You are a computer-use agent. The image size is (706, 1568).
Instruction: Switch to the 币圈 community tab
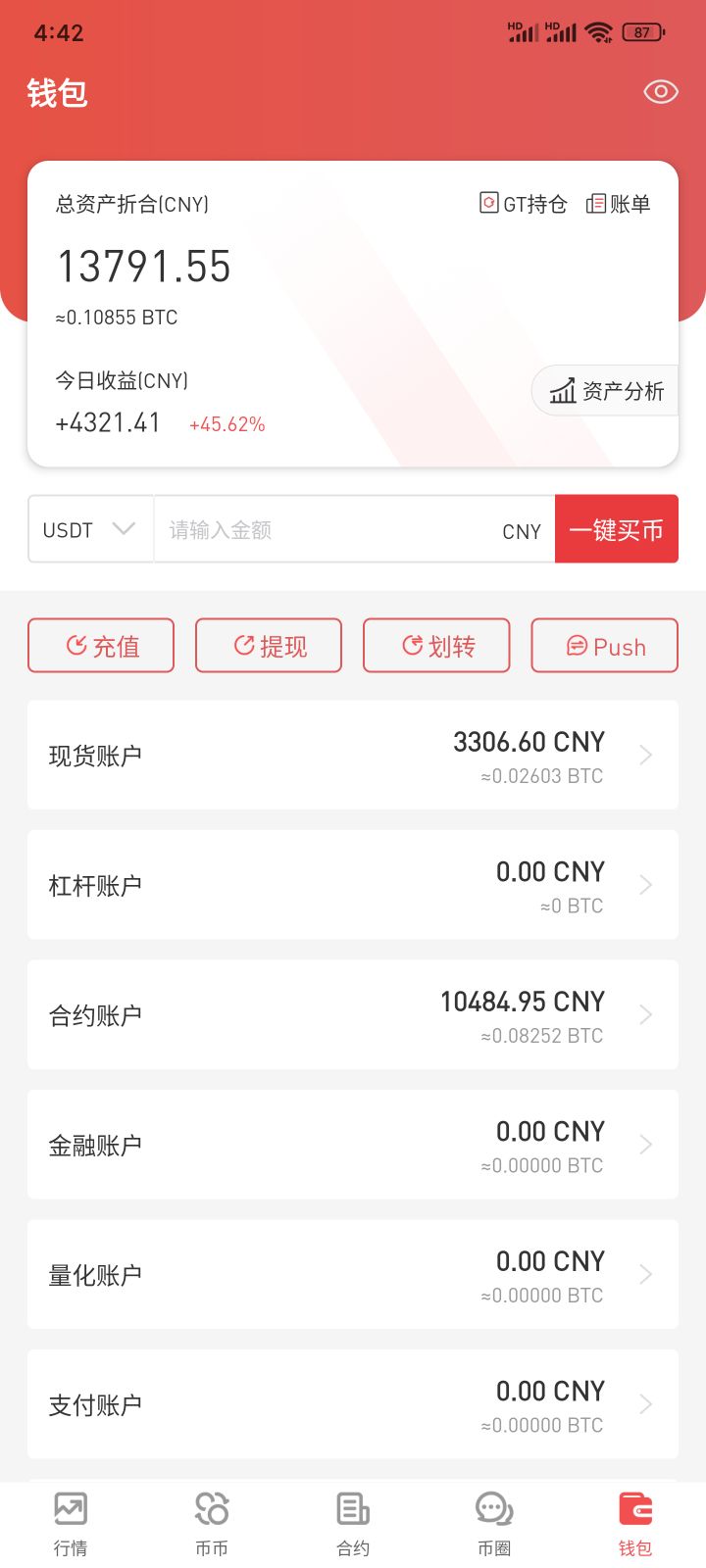click(x=494, y=1525)
